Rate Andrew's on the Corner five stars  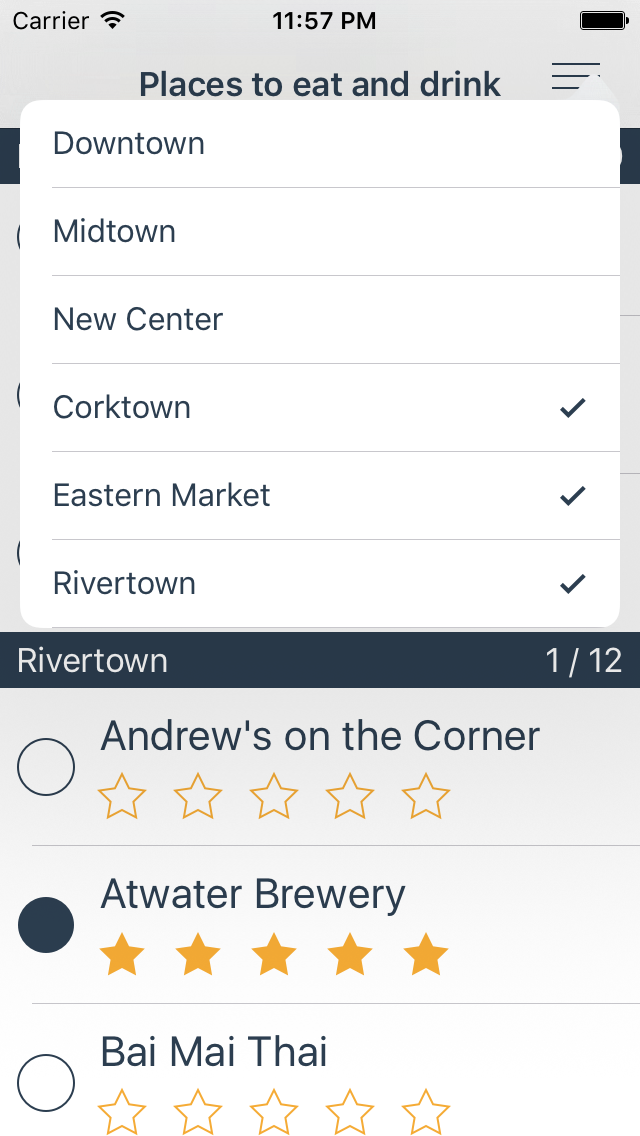coord(426,797)
